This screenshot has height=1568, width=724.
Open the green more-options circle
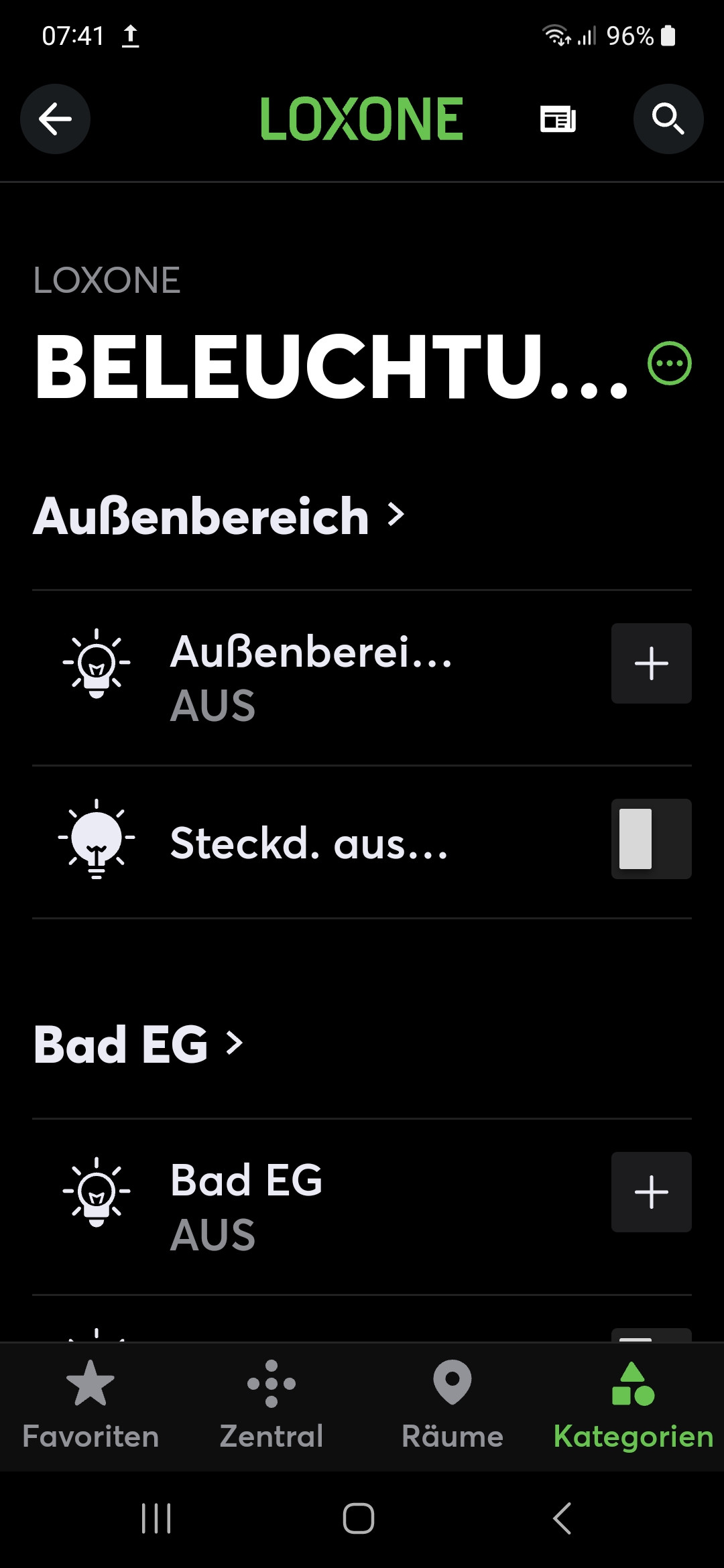(x=669, y=364)
